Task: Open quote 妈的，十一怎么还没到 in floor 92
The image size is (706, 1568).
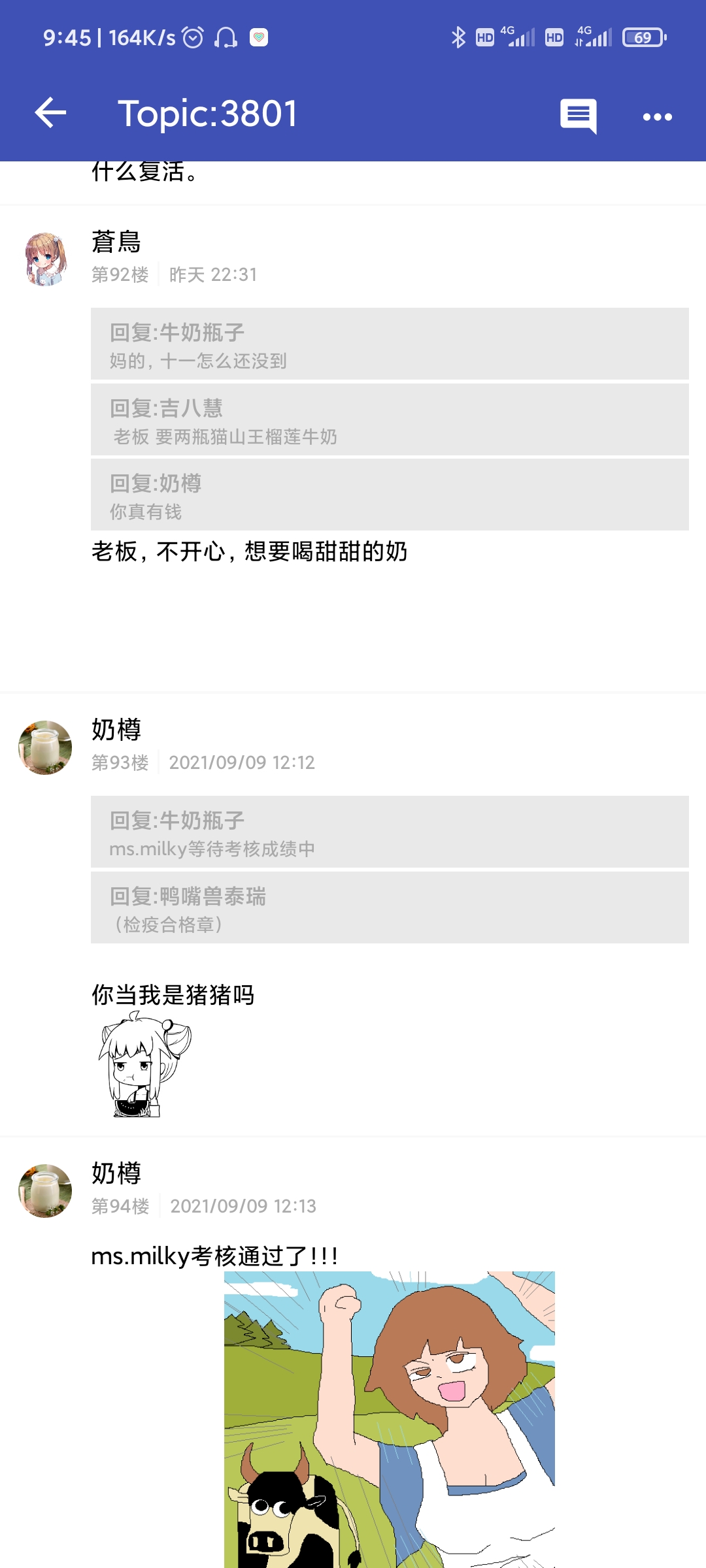Action: click(x=390, y=344)
